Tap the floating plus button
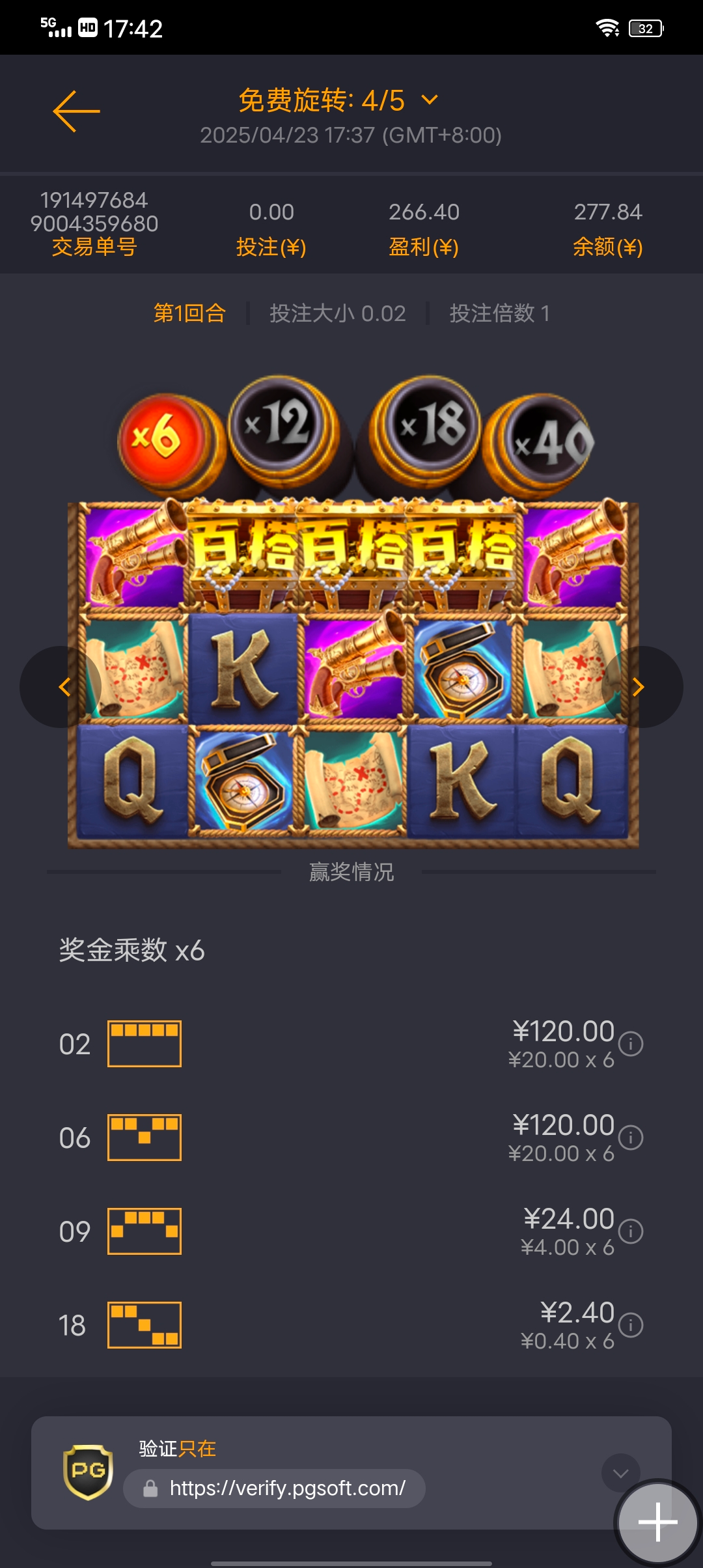The width and height of the screenshot is (703, 1568). (x=657, y=1522)
